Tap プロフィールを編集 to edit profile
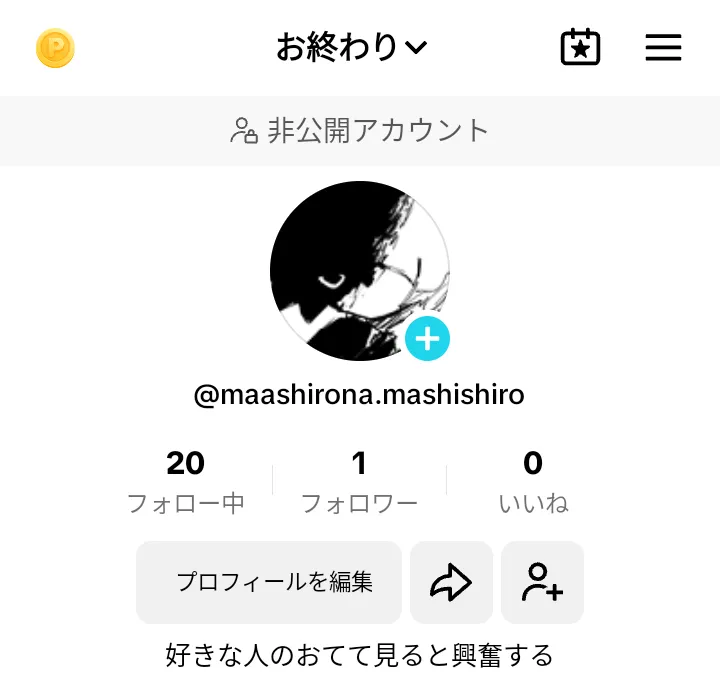 click(x=269, y=582)
